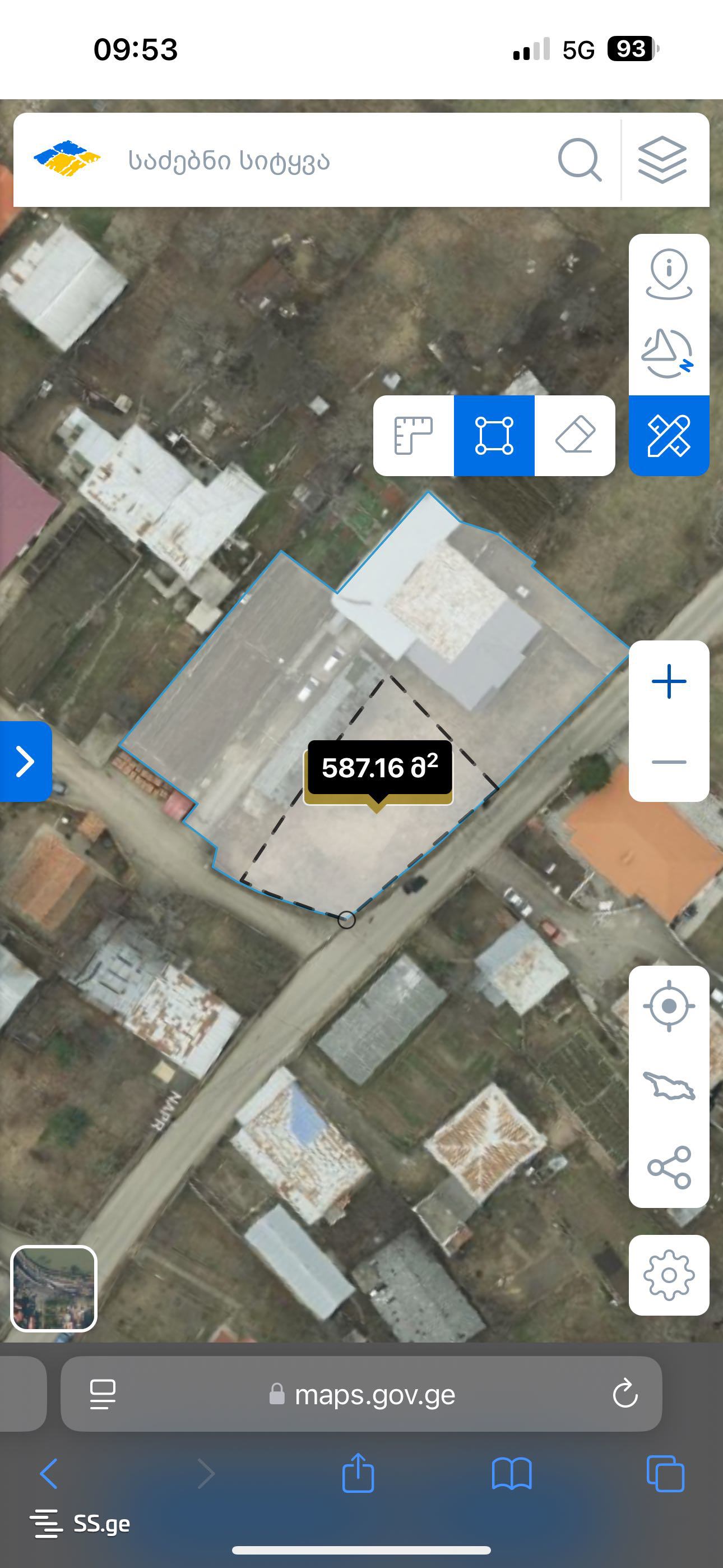Open Safari bookmarks

pyautogui.click(x=511, y=1474)
